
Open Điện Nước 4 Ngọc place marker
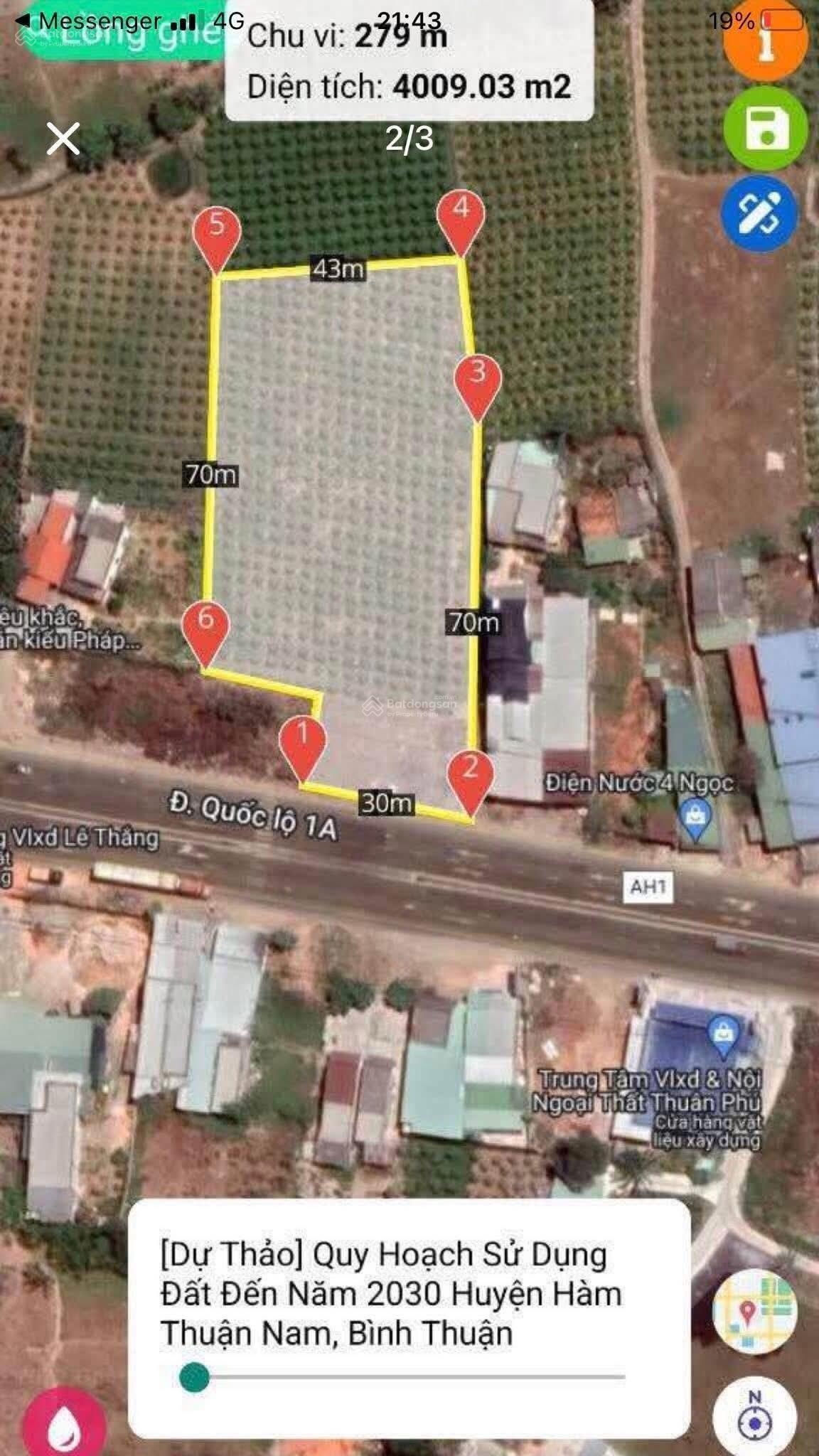(x=696, y=816)
